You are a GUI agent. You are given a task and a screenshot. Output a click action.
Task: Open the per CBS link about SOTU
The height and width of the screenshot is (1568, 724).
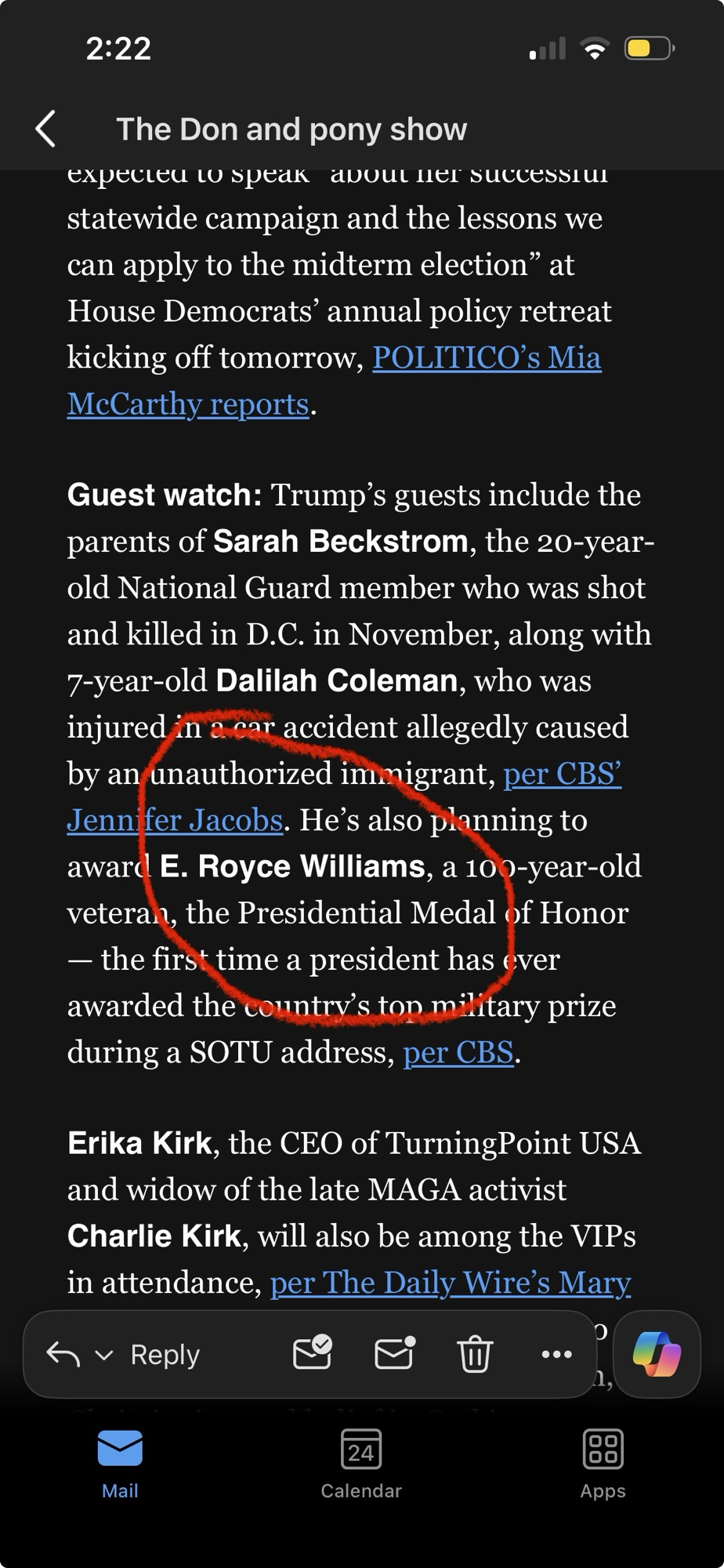tap(458, 1052)
